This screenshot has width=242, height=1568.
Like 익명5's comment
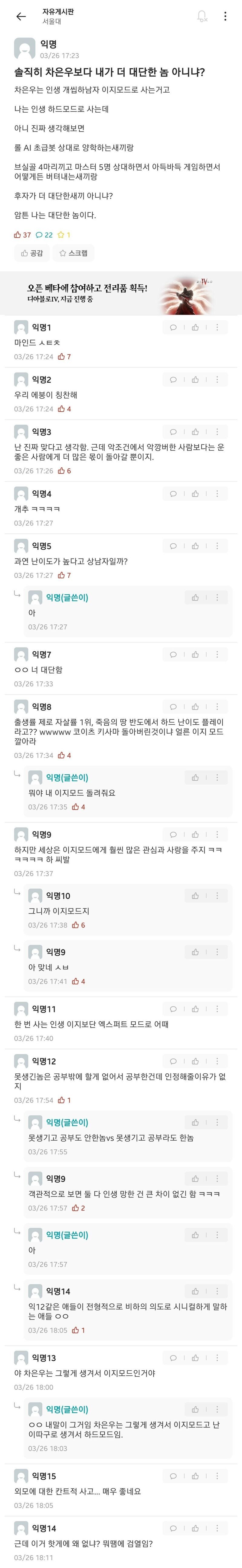pos(195,546)
